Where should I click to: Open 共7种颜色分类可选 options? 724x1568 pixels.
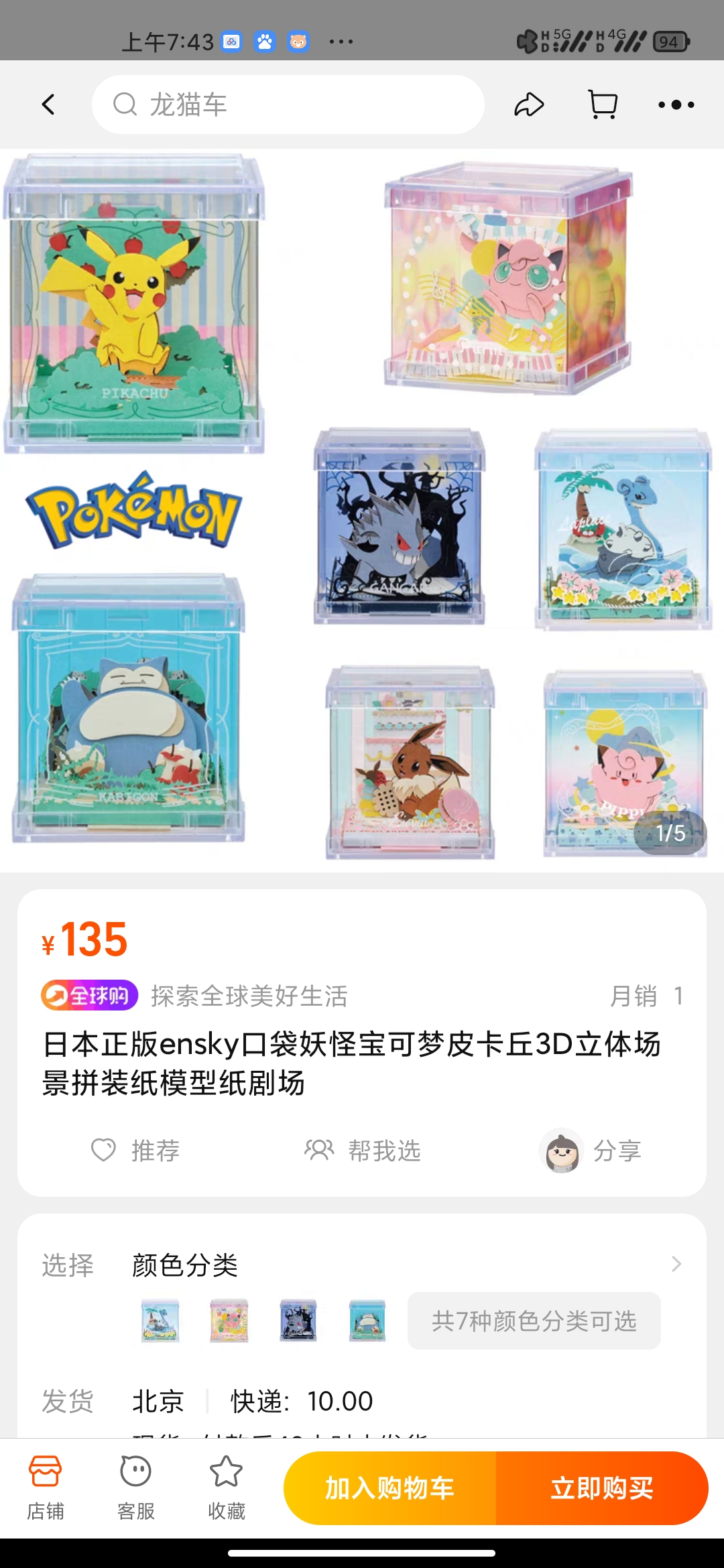[x=534, y=1321]
